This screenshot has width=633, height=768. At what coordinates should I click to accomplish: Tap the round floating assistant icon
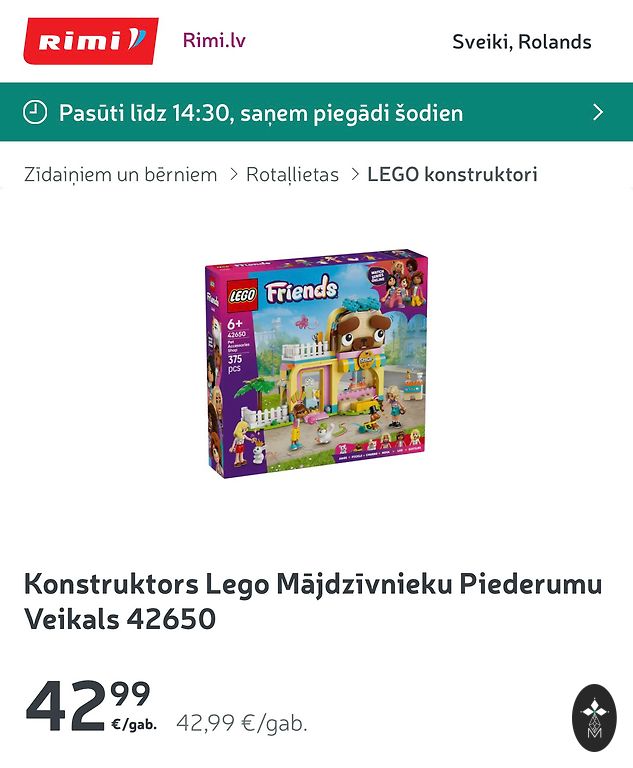point(594,718)
